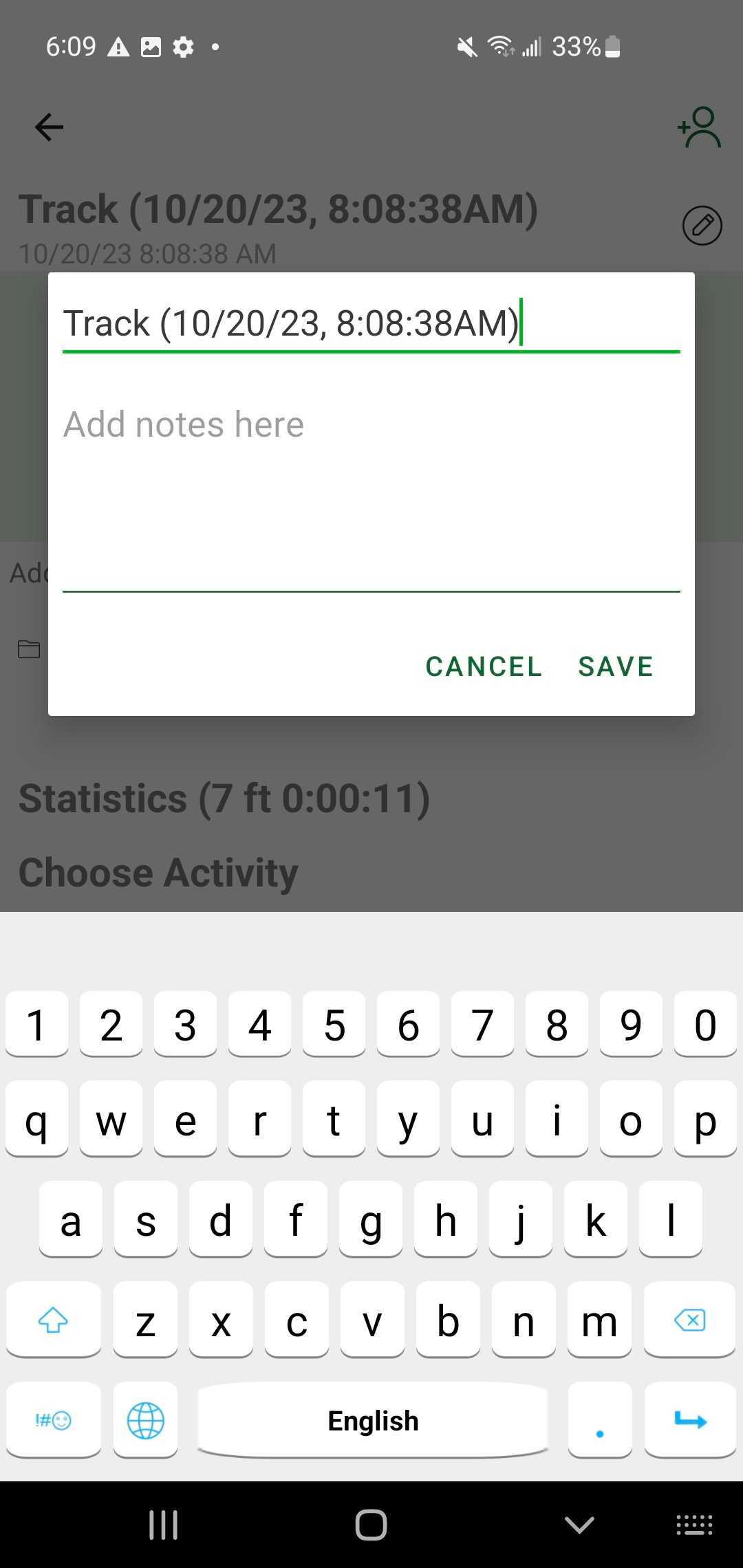This screenshot has height=1568, width=743.
Task: Open the symbols and emoji keyboard
Action: pyautogui.click(x=53, y=1420)
